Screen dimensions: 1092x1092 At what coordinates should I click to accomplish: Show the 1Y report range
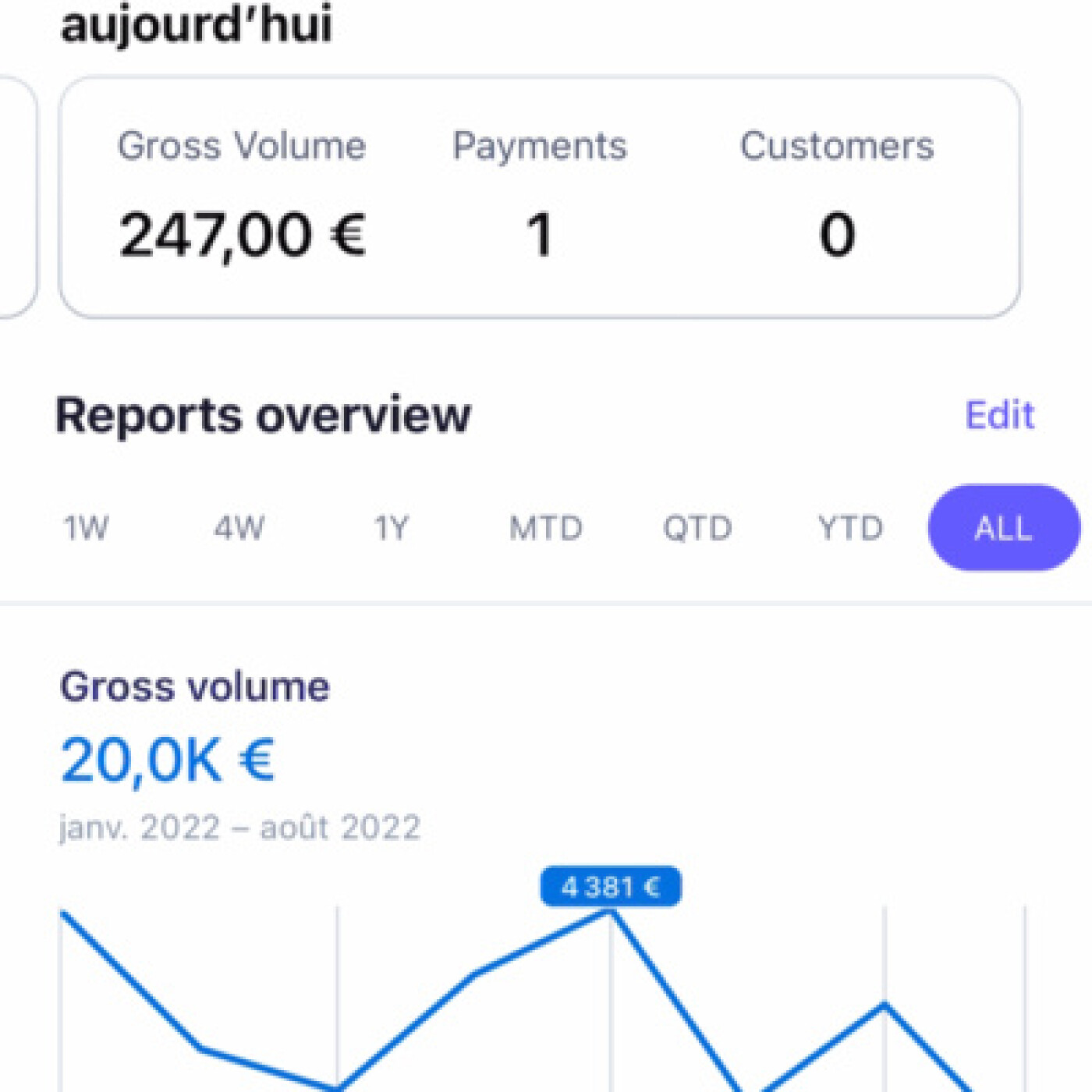click(392, 528)
